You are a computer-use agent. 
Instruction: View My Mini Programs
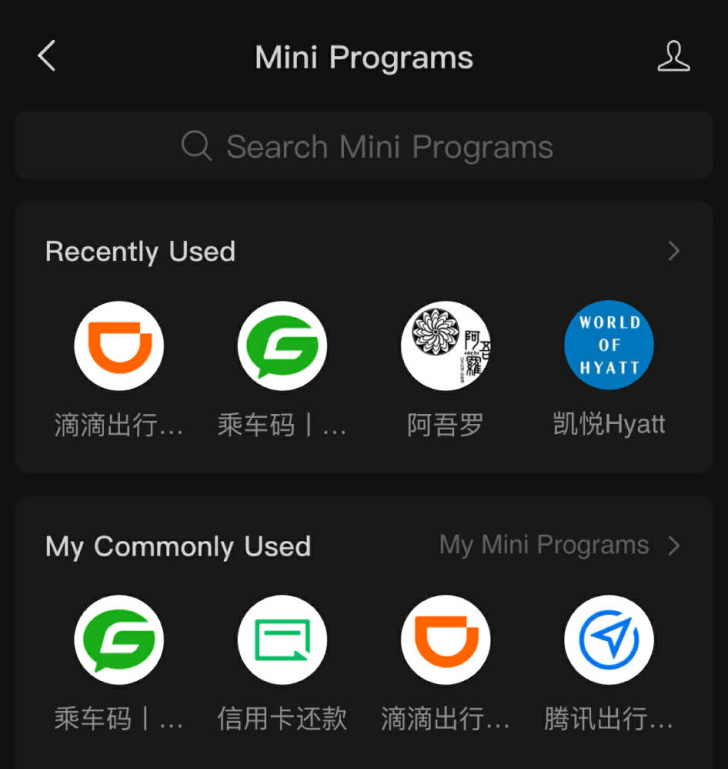pos(560,545)
